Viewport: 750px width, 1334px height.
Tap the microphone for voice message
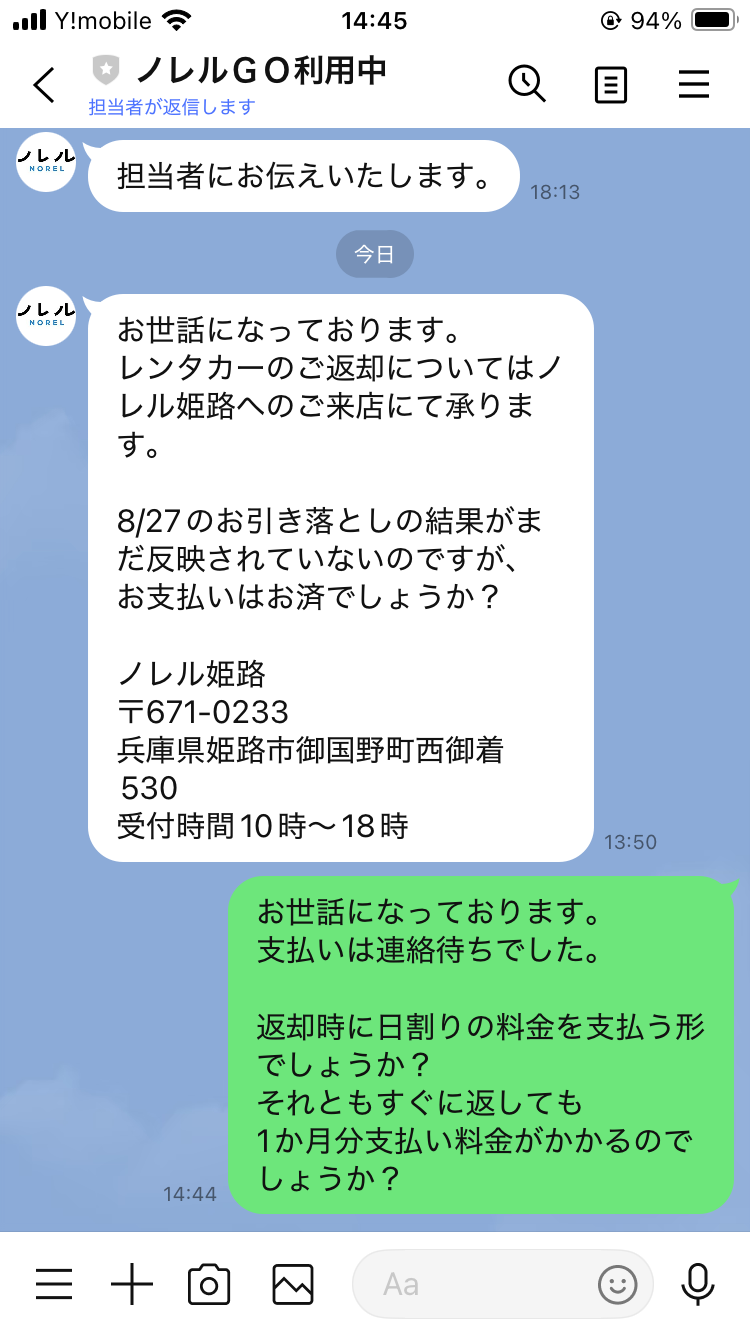[x=697, y=1283]
